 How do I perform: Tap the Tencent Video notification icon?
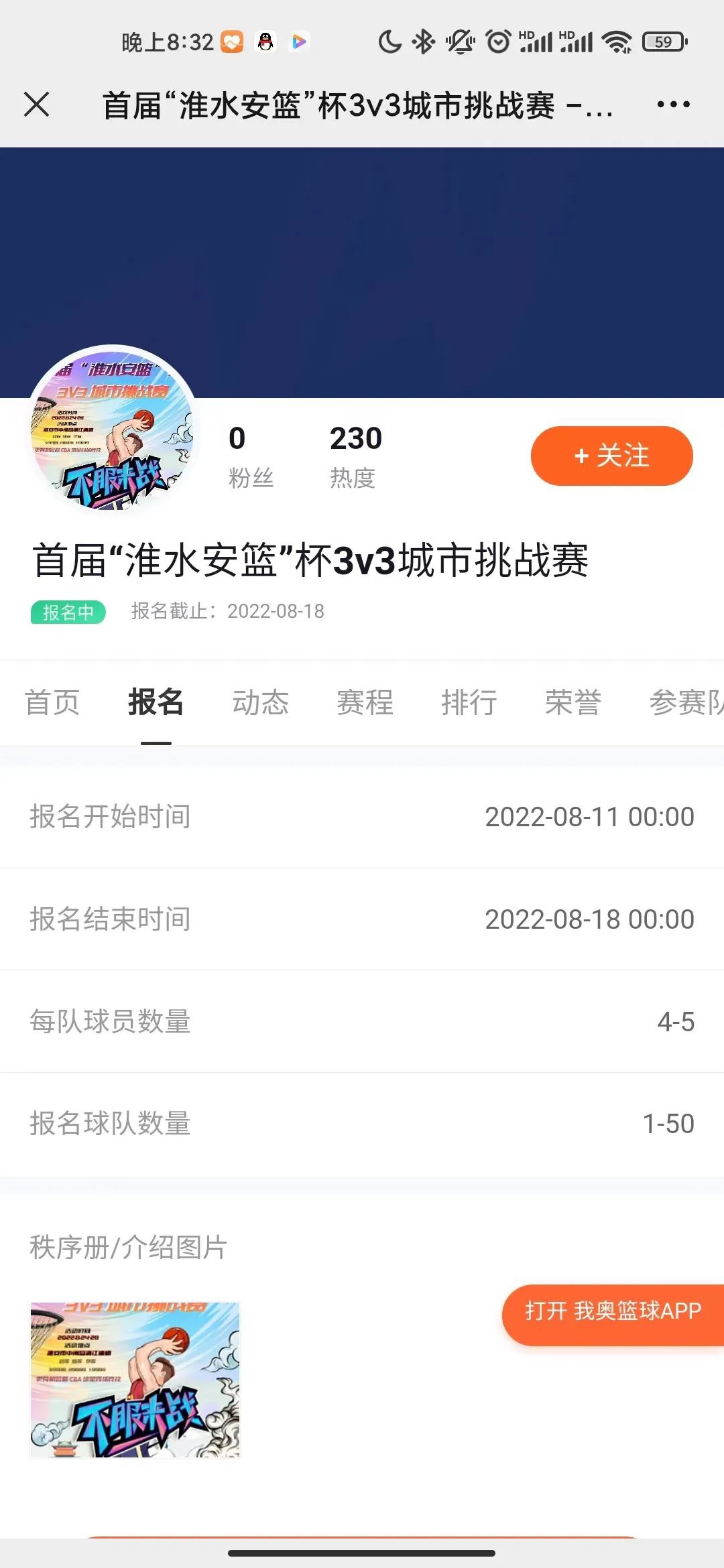tap(300, 42)
